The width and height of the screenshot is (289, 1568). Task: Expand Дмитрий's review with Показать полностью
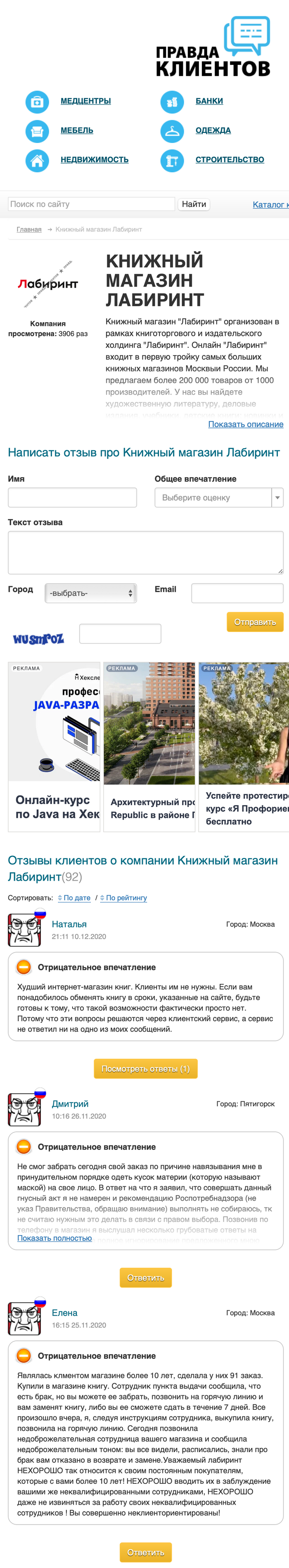[55, 1238]
